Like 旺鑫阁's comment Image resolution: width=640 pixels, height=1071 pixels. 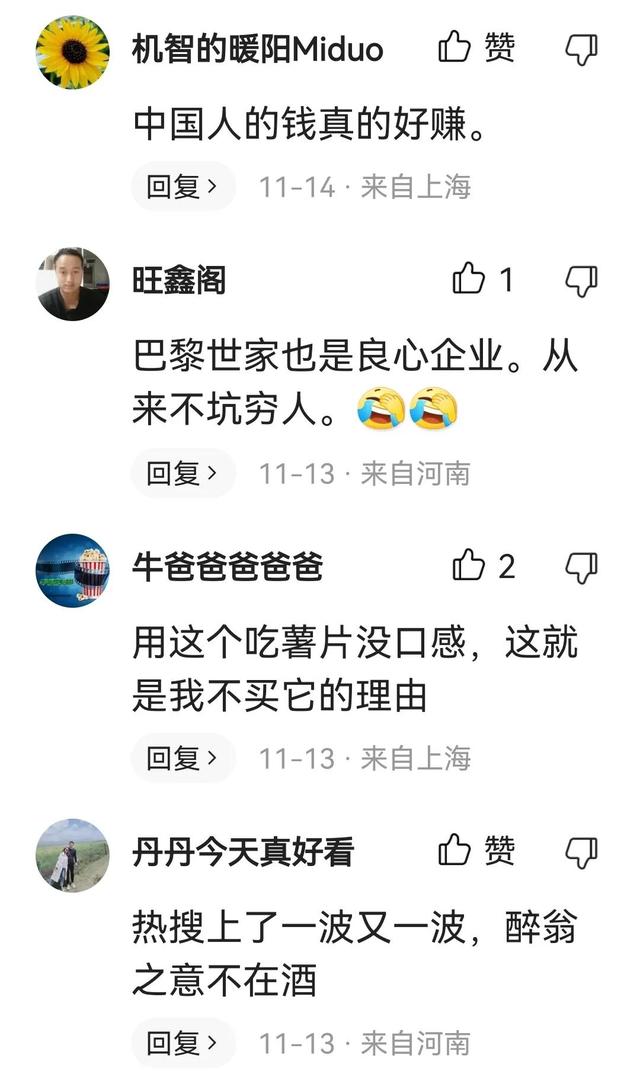[469, 279]
